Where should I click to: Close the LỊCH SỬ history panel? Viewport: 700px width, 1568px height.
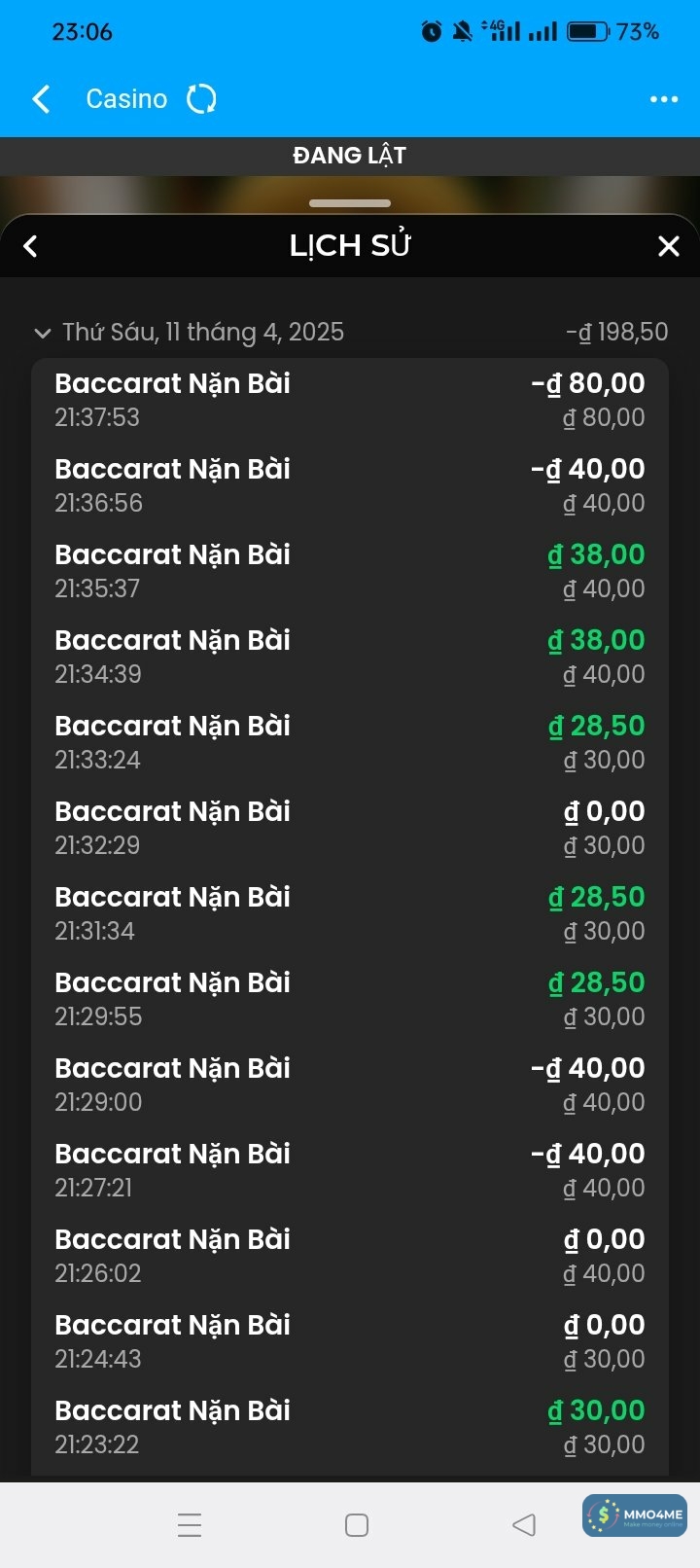point(668,246)
